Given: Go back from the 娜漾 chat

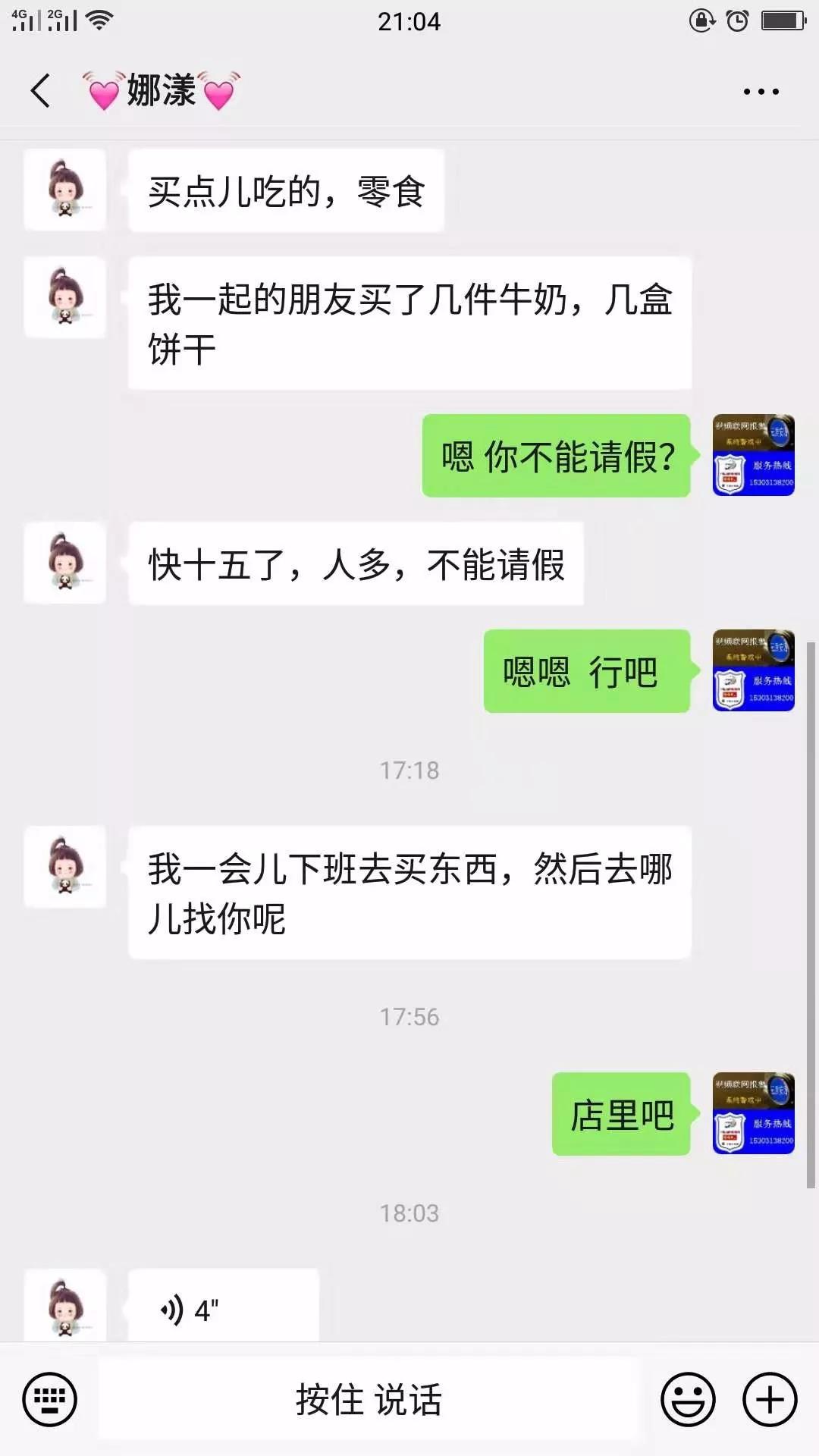Looking at the screenshot, I should (x=41, y=91).
